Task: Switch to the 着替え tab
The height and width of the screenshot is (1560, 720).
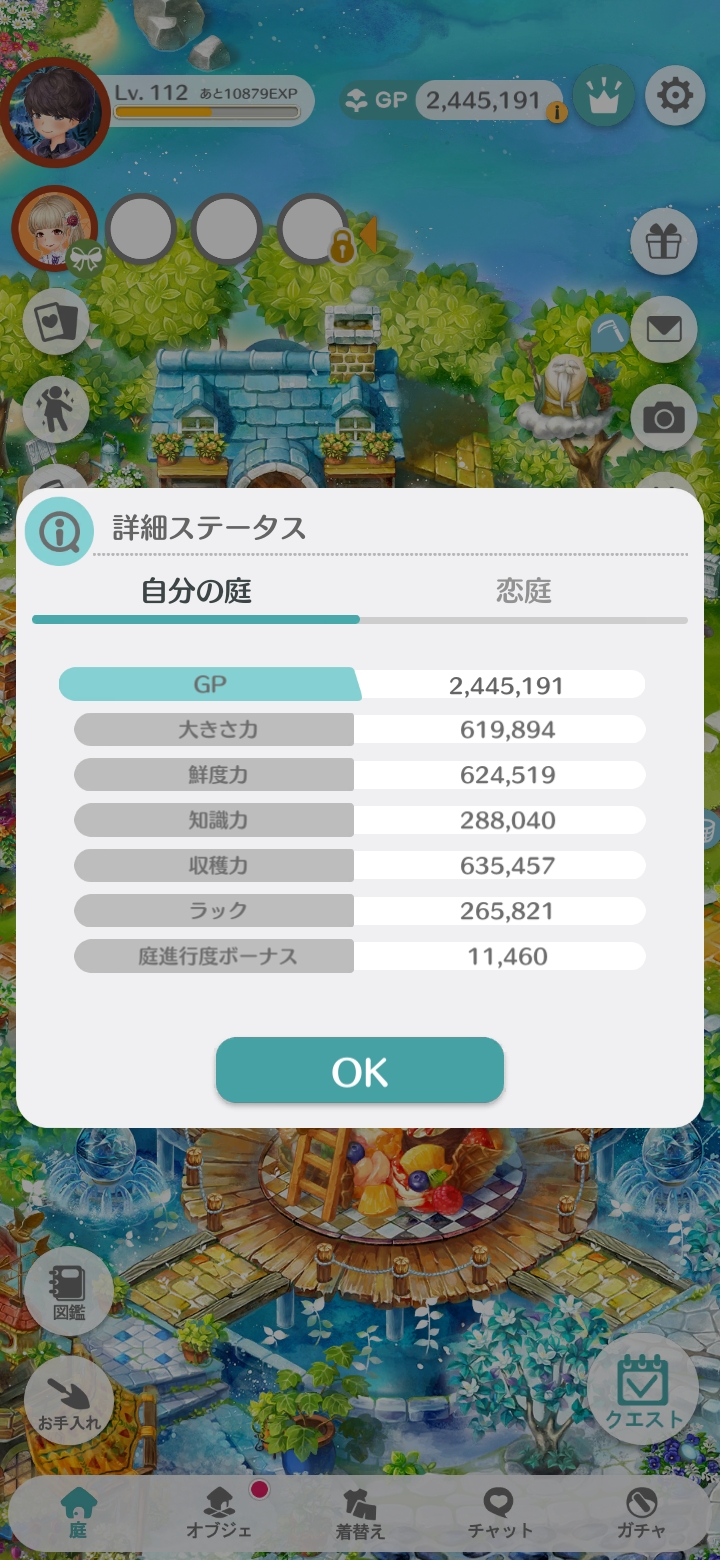Action: pos(360,1512)
